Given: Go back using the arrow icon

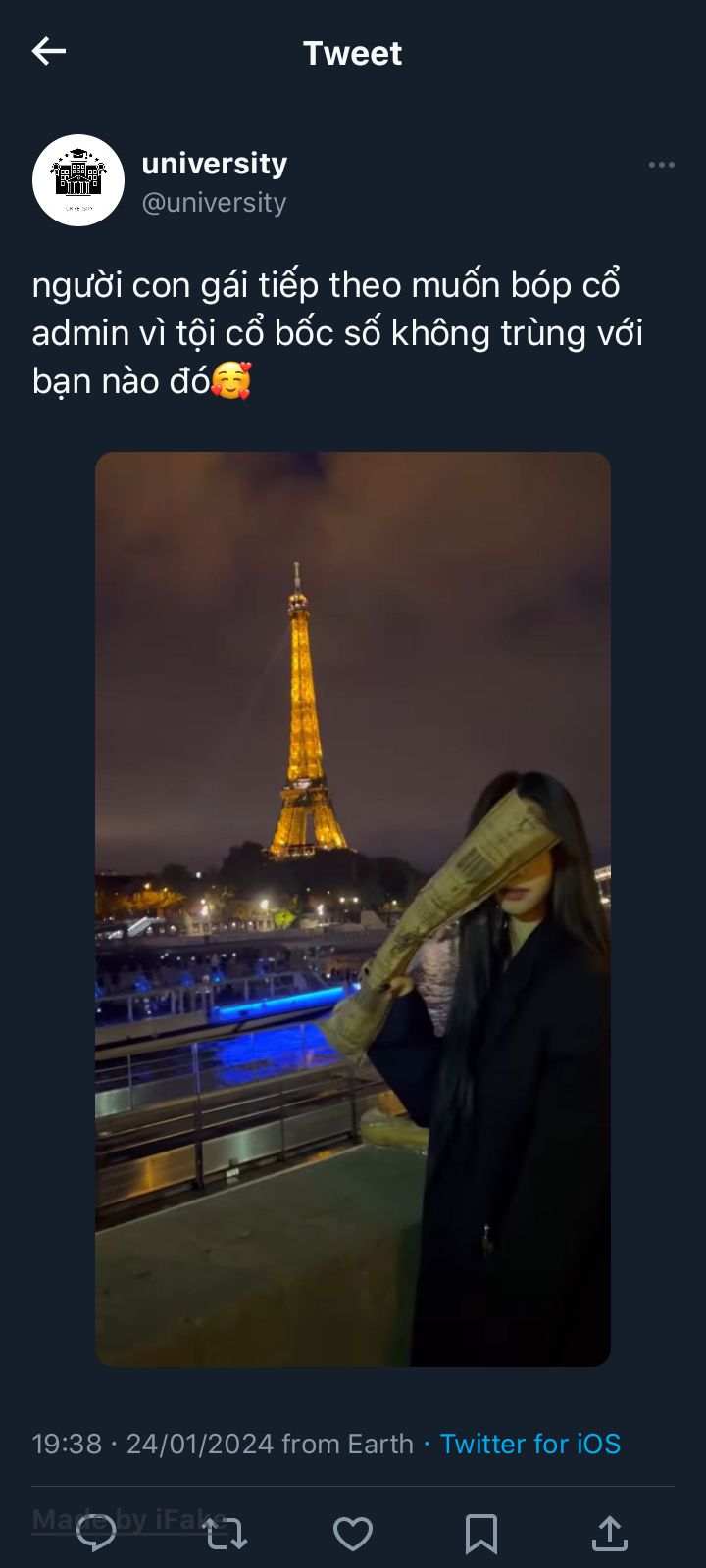Looking at the screenshot, I should pos(48,51).
